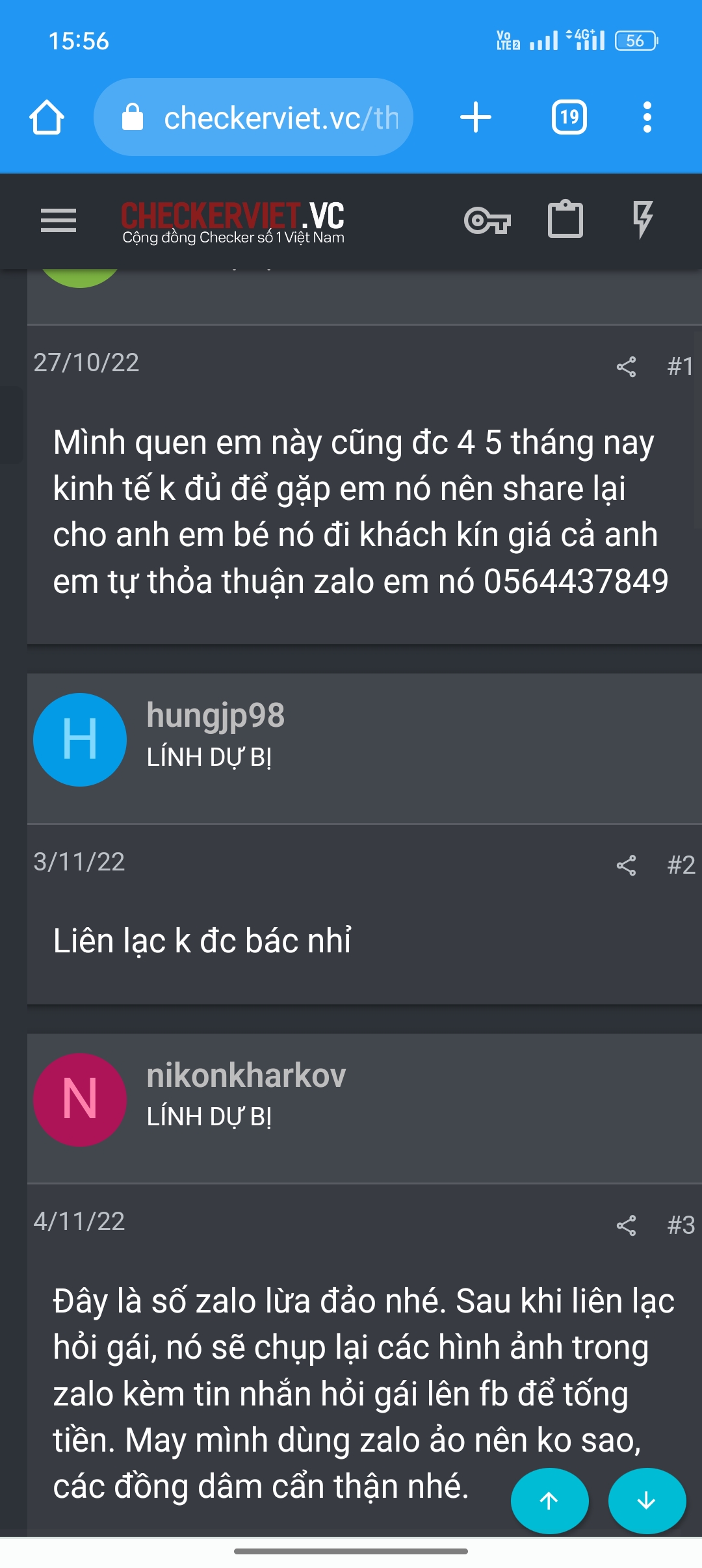Open the tab switcher showing 19 tabs
This screenshot has width=702, height=1568.
pyautogui.click(x=569, y=118)
